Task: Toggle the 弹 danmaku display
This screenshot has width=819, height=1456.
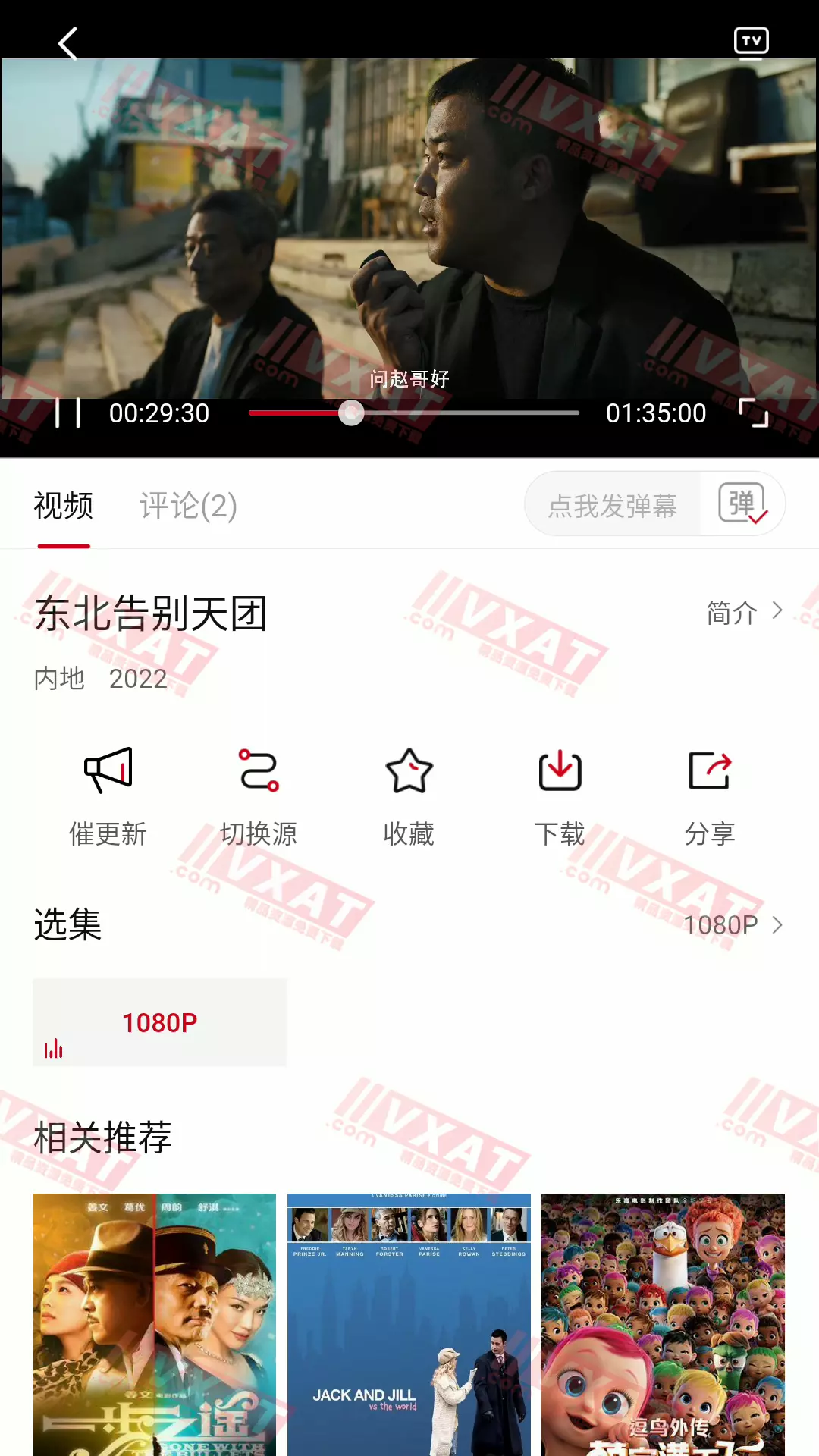Action: [742, 504]
